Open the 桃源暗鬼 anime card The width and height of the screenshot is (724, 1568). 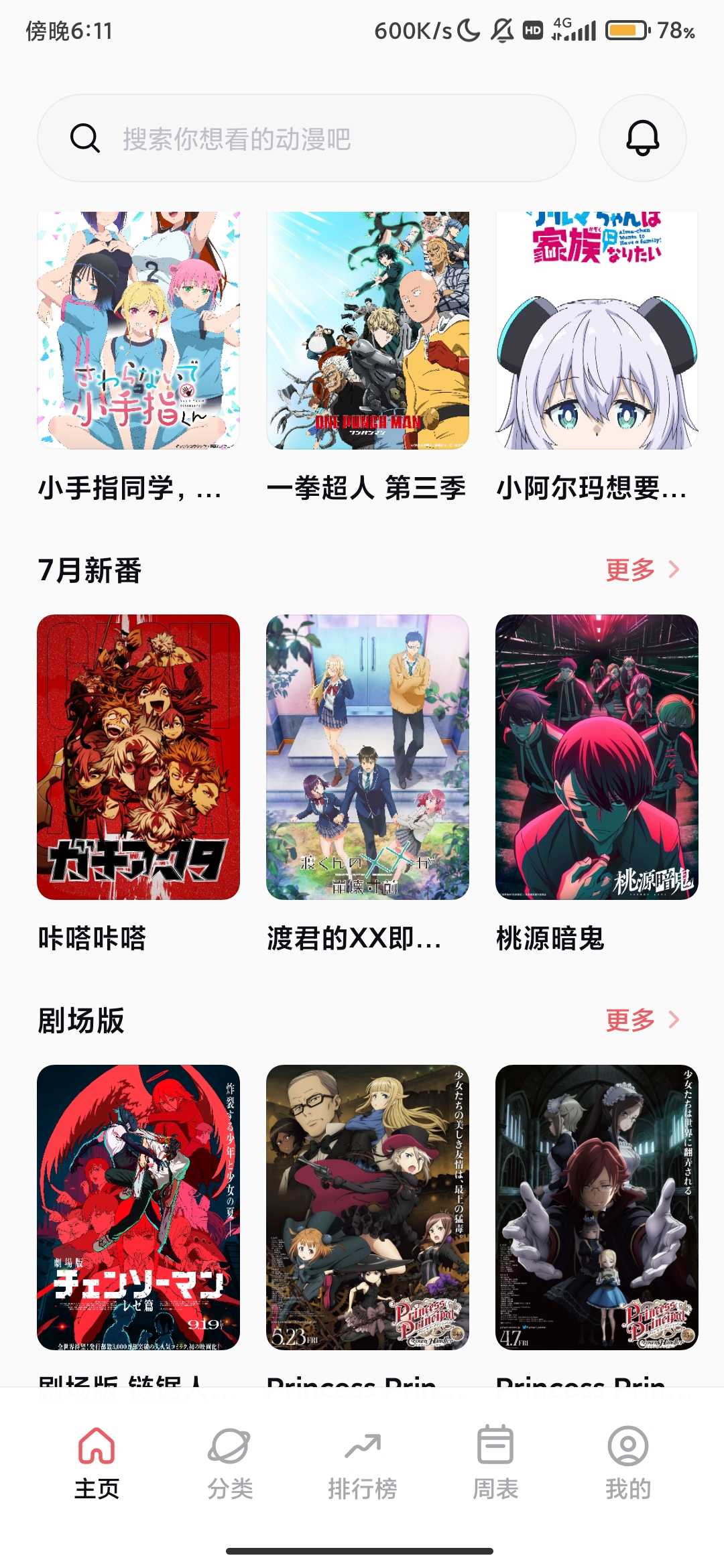[597, 757]
